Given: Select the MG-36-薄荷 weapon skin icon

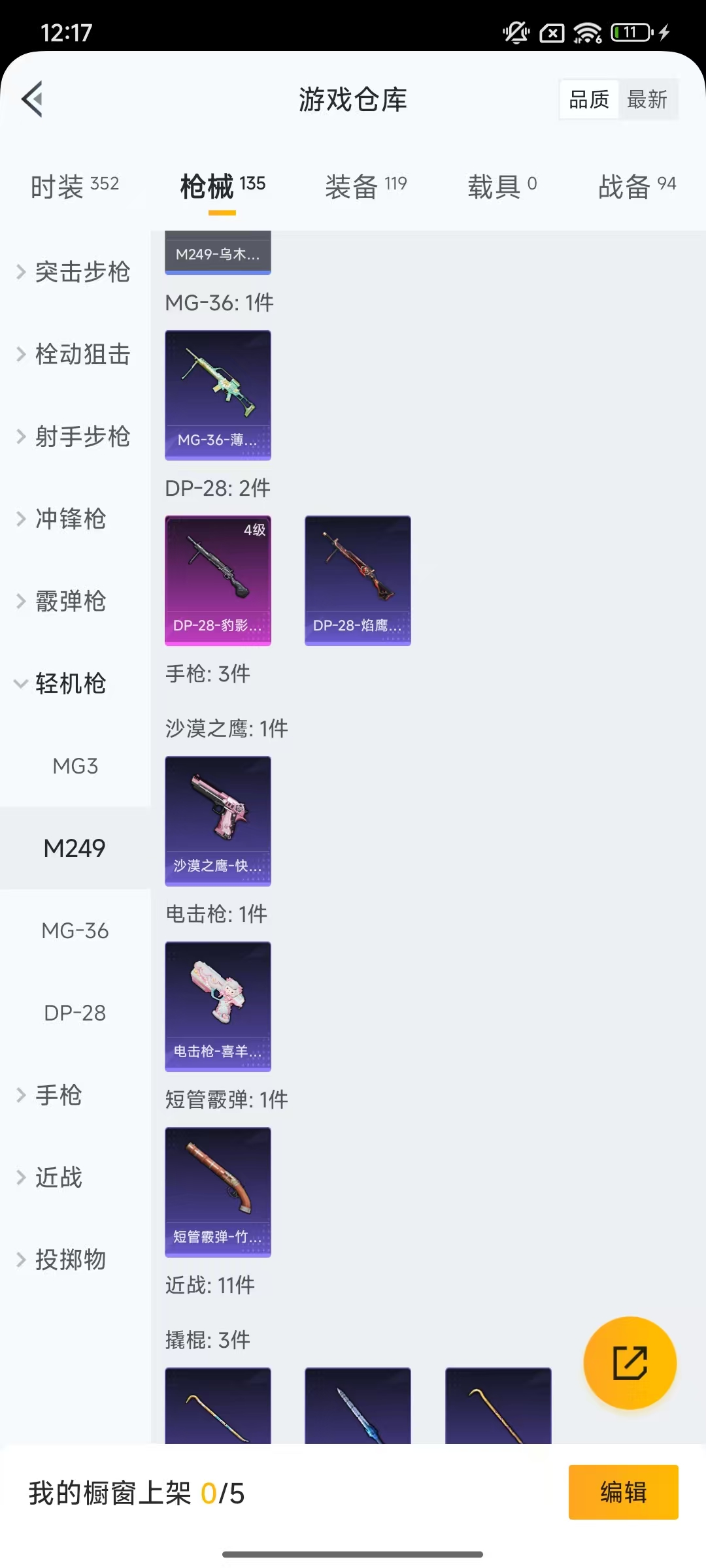Looking at the screenshot, I should (218, 392).
